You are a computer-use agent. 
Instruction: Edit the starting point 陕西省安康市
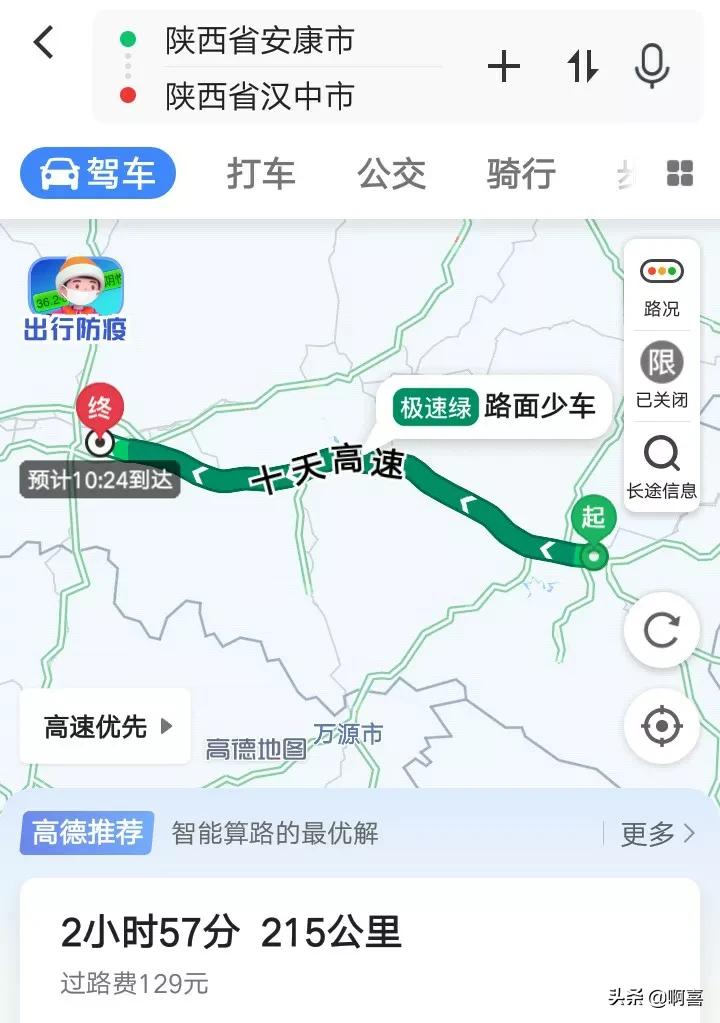(x=260, y=41)
